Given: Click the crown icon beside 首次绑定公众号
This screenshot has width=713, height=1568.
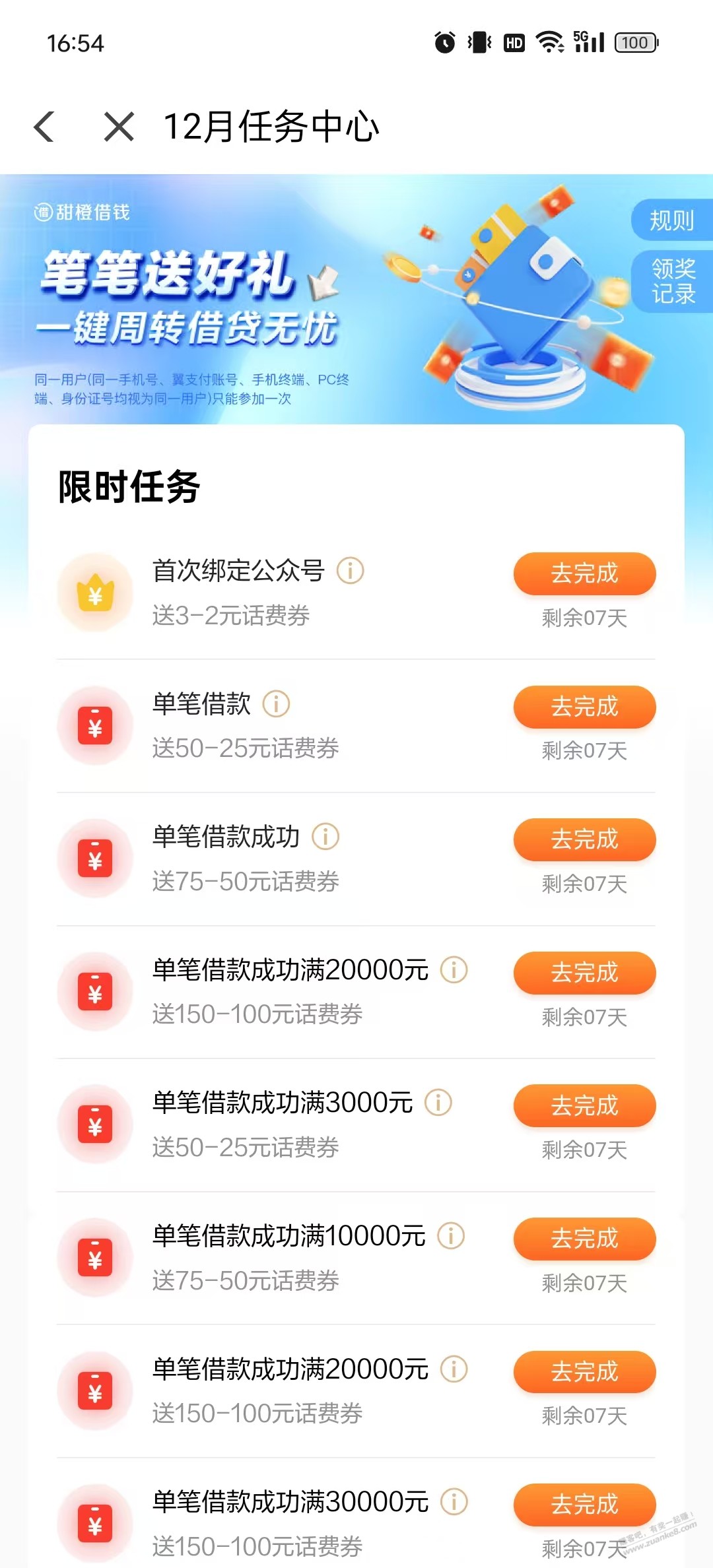Looking at the screenshot, I should tap(95, 593).
